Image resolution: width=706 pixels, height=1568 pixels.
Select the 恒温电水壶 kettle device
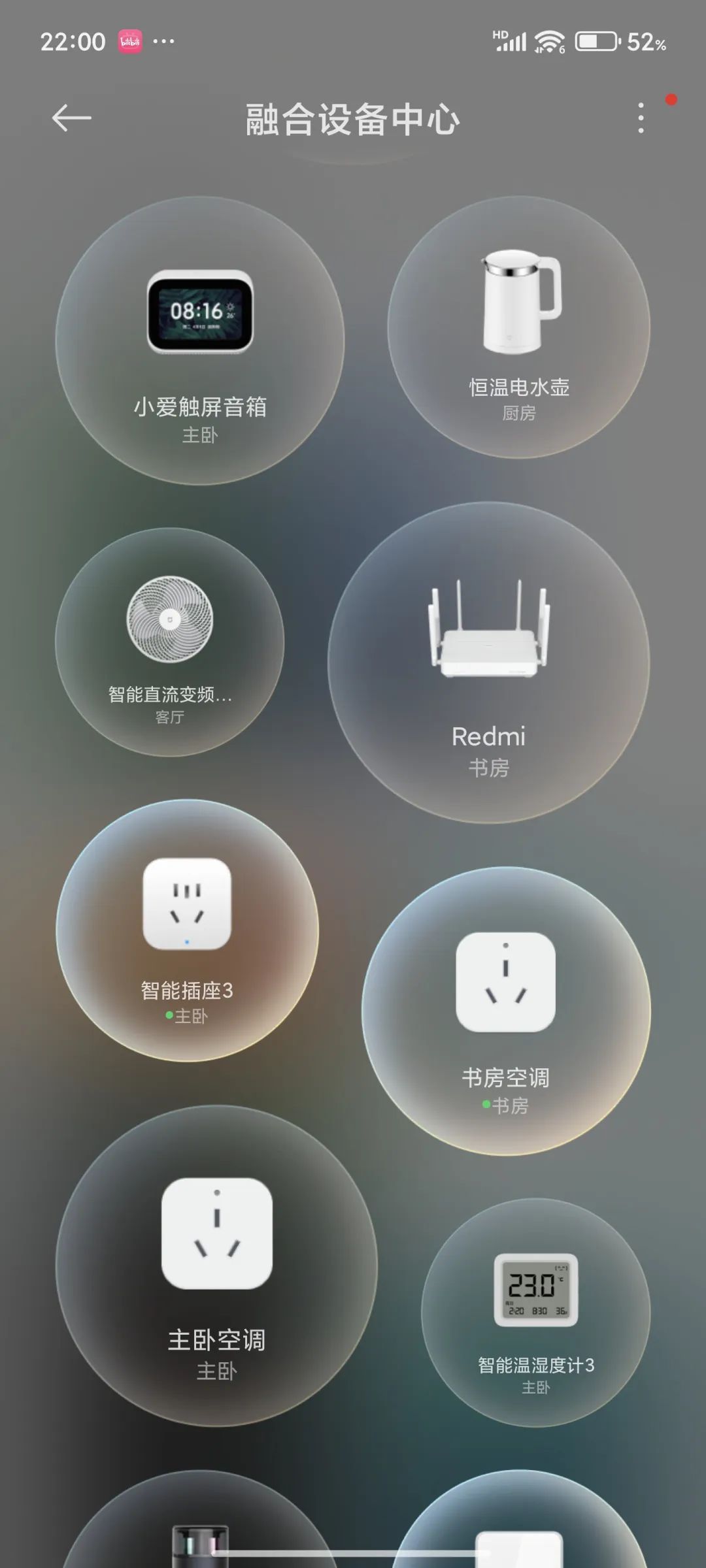pyautogui.click(x=519, y=327)
